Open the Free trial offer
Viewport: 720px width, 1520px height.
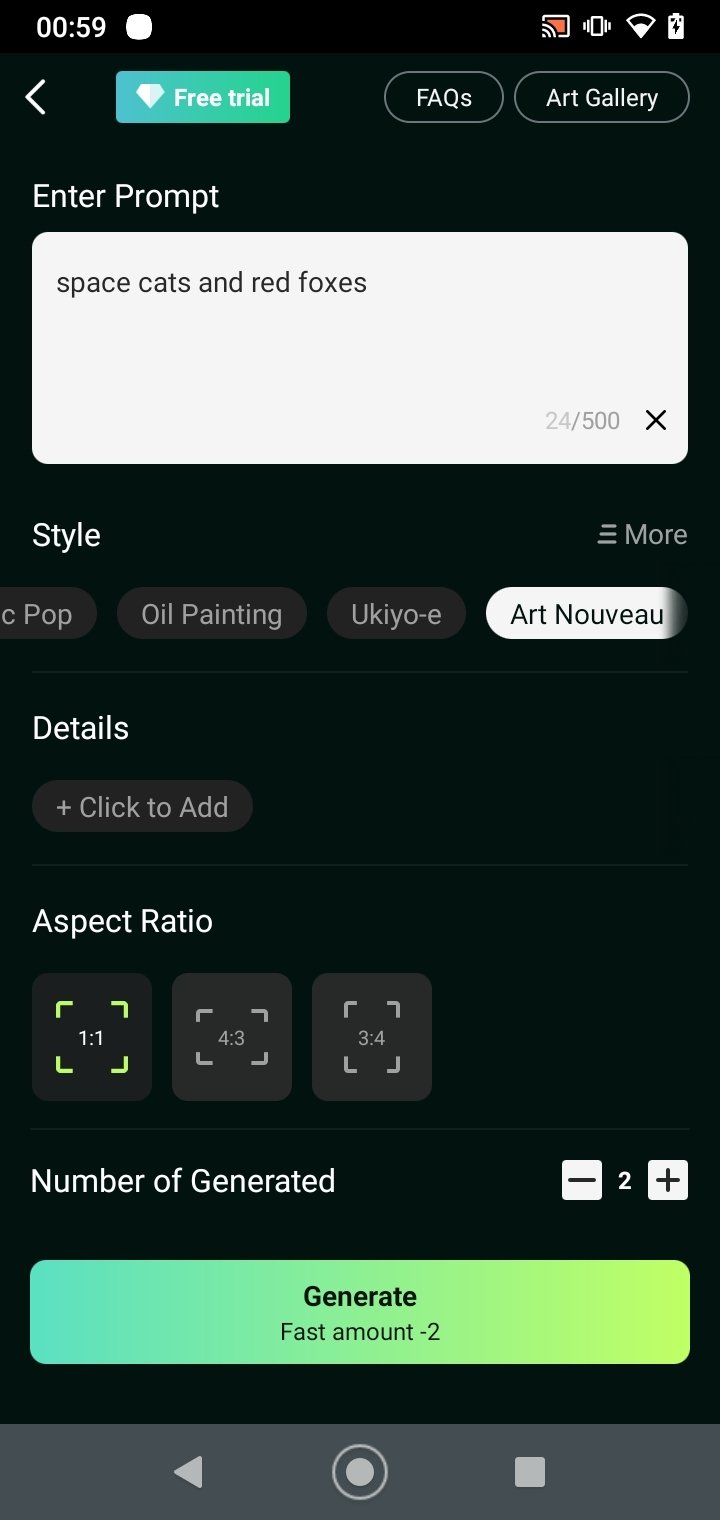point(203,97)
